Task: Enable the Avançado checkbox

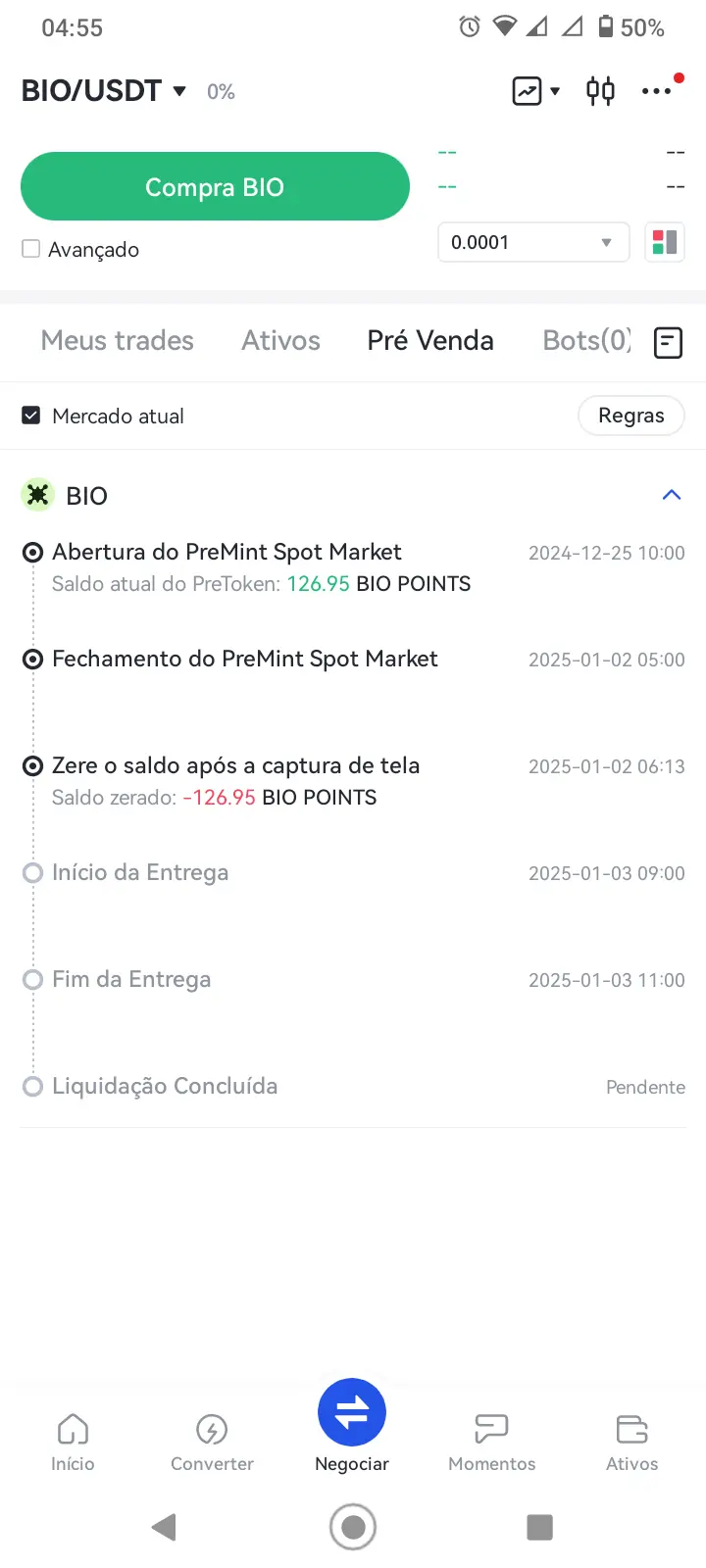Action: (x=31, y=249)
